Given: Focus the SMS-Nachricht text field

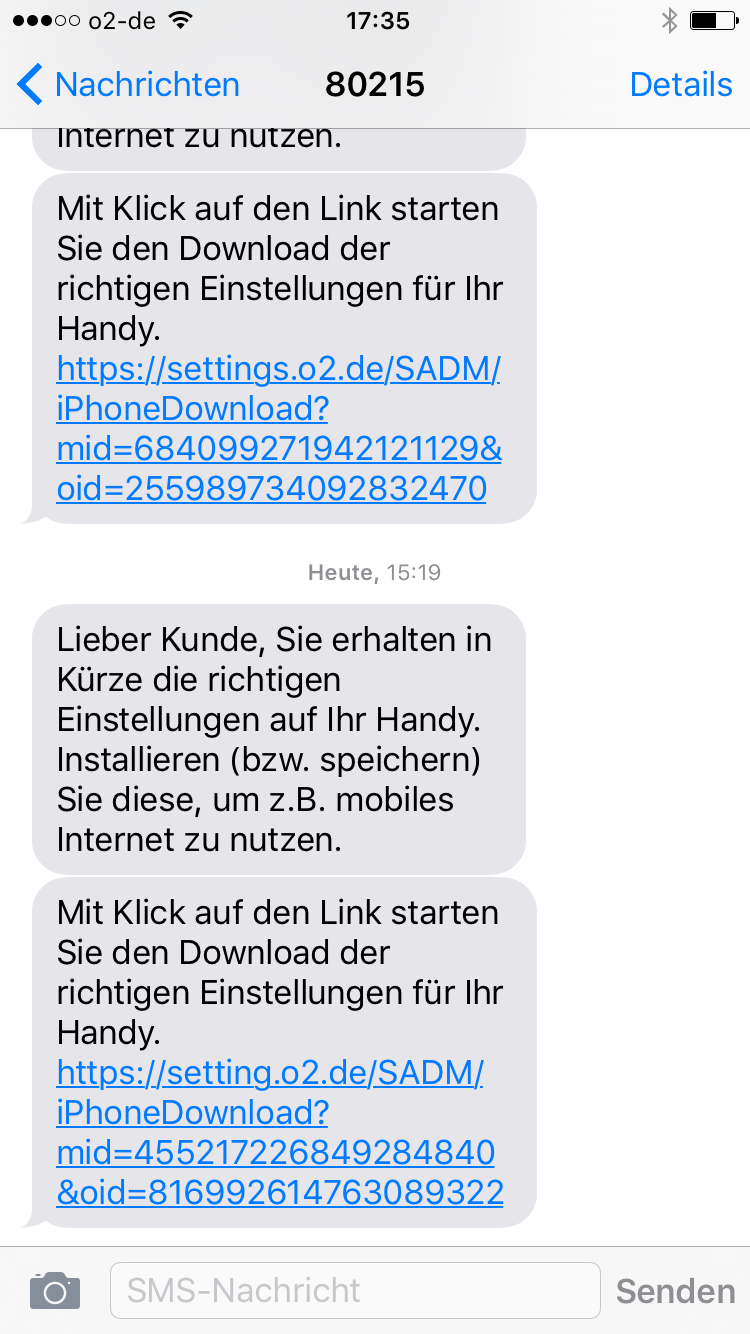Looking at the screenshot, I should tap(355, 1290).
